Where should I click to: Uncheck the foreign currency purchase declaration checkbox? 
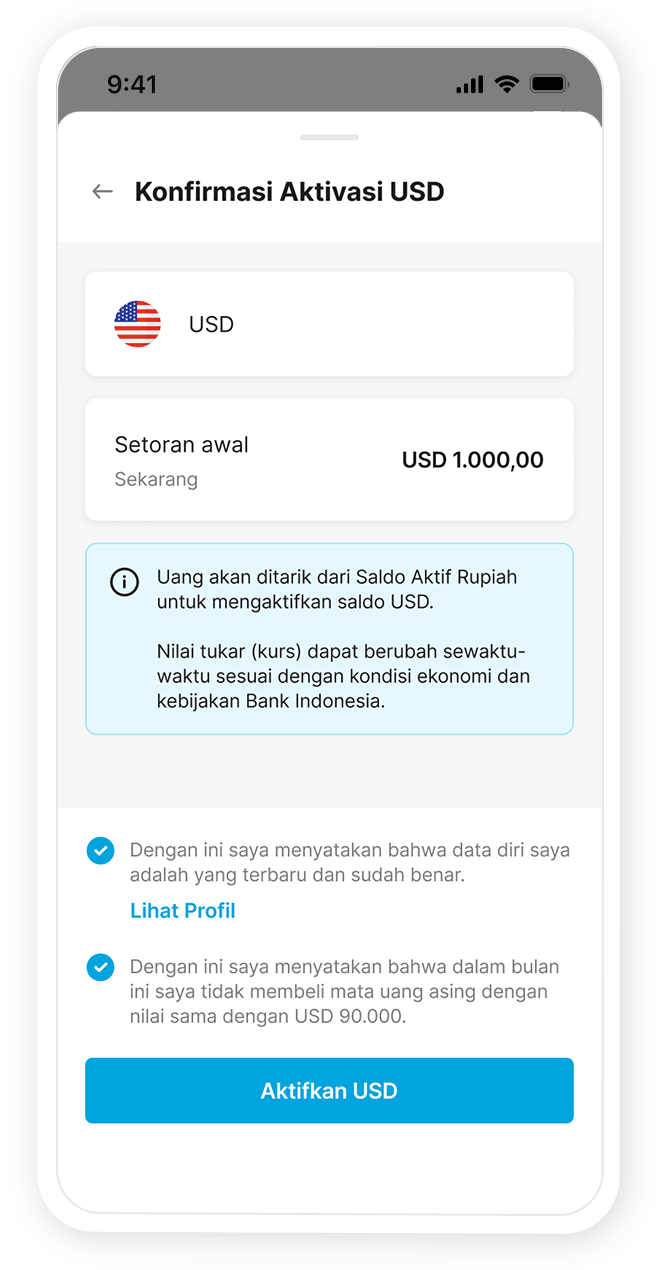click(100, 968)
